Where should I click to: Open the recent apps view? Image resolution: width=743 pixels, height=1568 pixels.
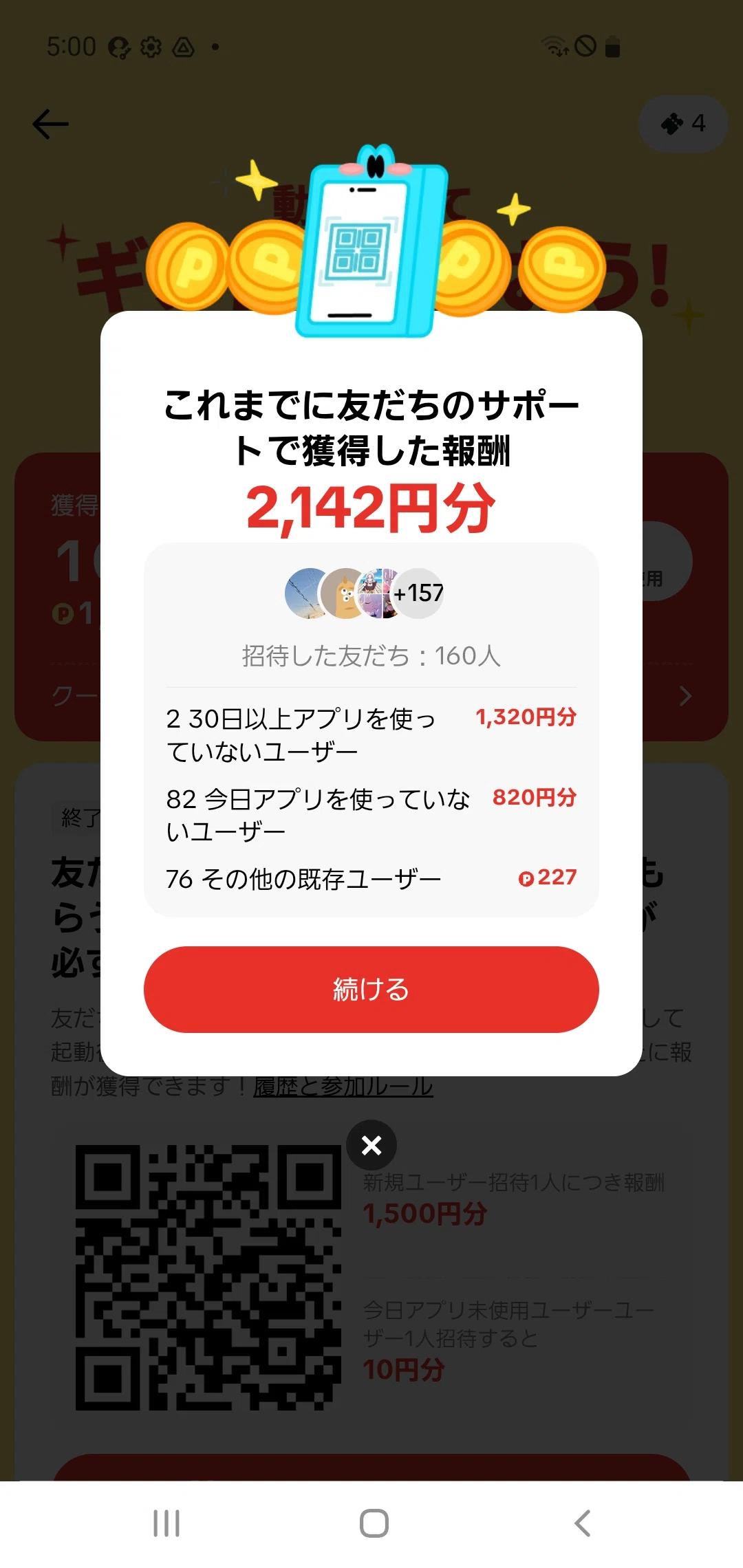click(166, 1523)
